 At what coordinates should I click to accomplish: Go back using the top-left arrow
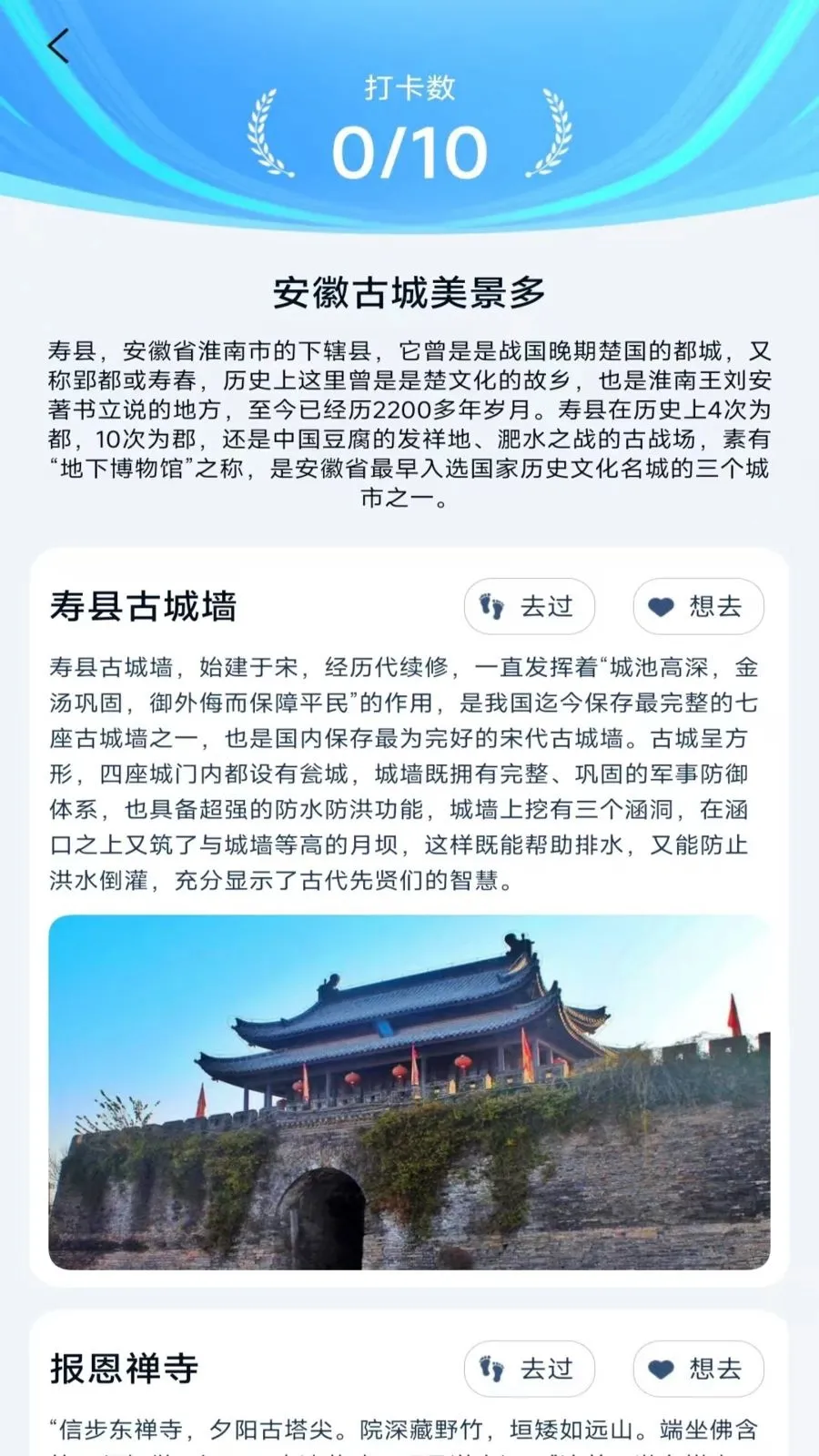(58, 45)
